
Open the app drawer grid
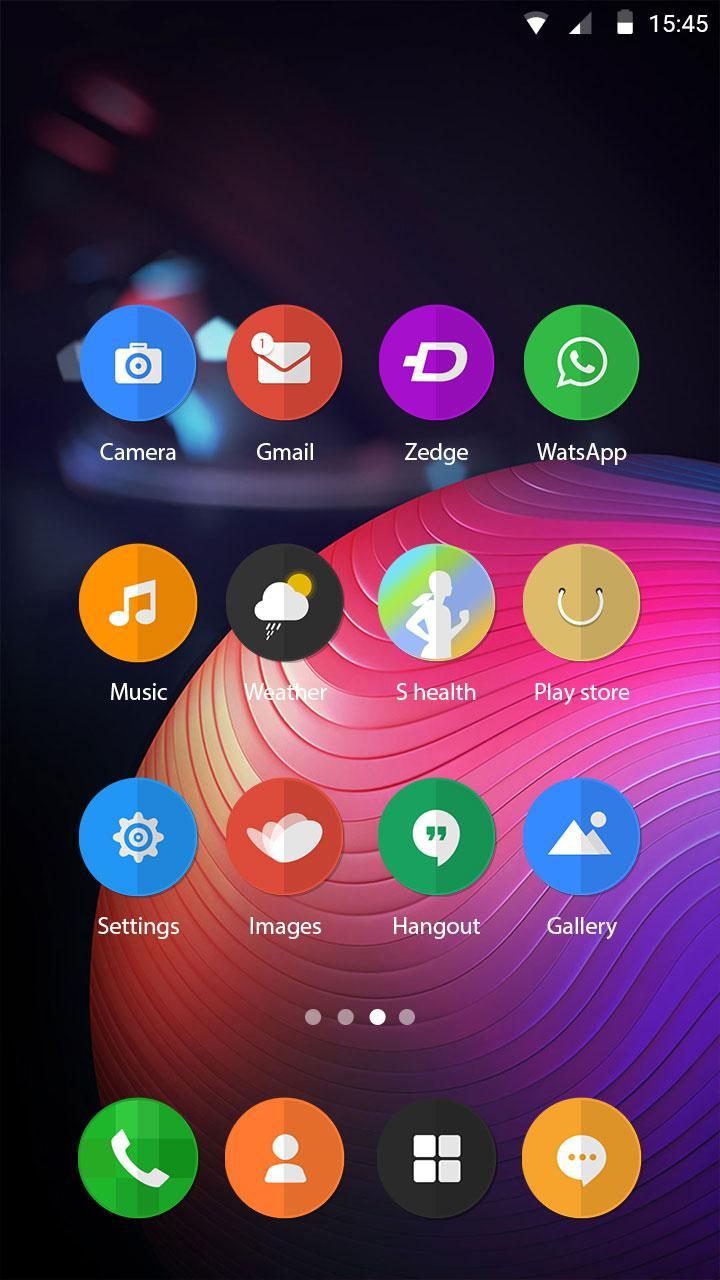point(436,1158)
